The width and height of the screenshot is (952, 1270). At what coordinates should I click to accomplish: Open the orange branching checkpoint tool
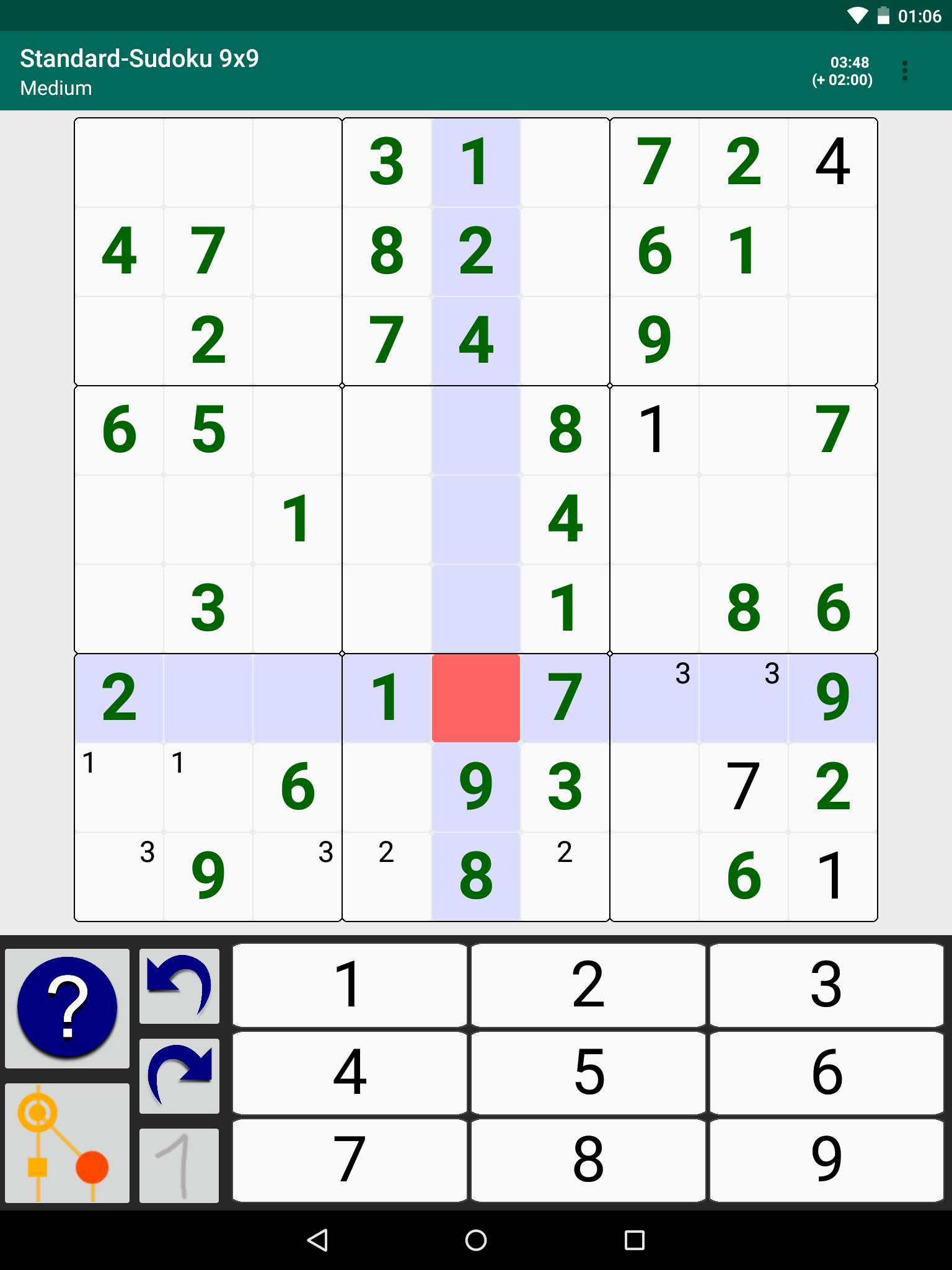67,1142
